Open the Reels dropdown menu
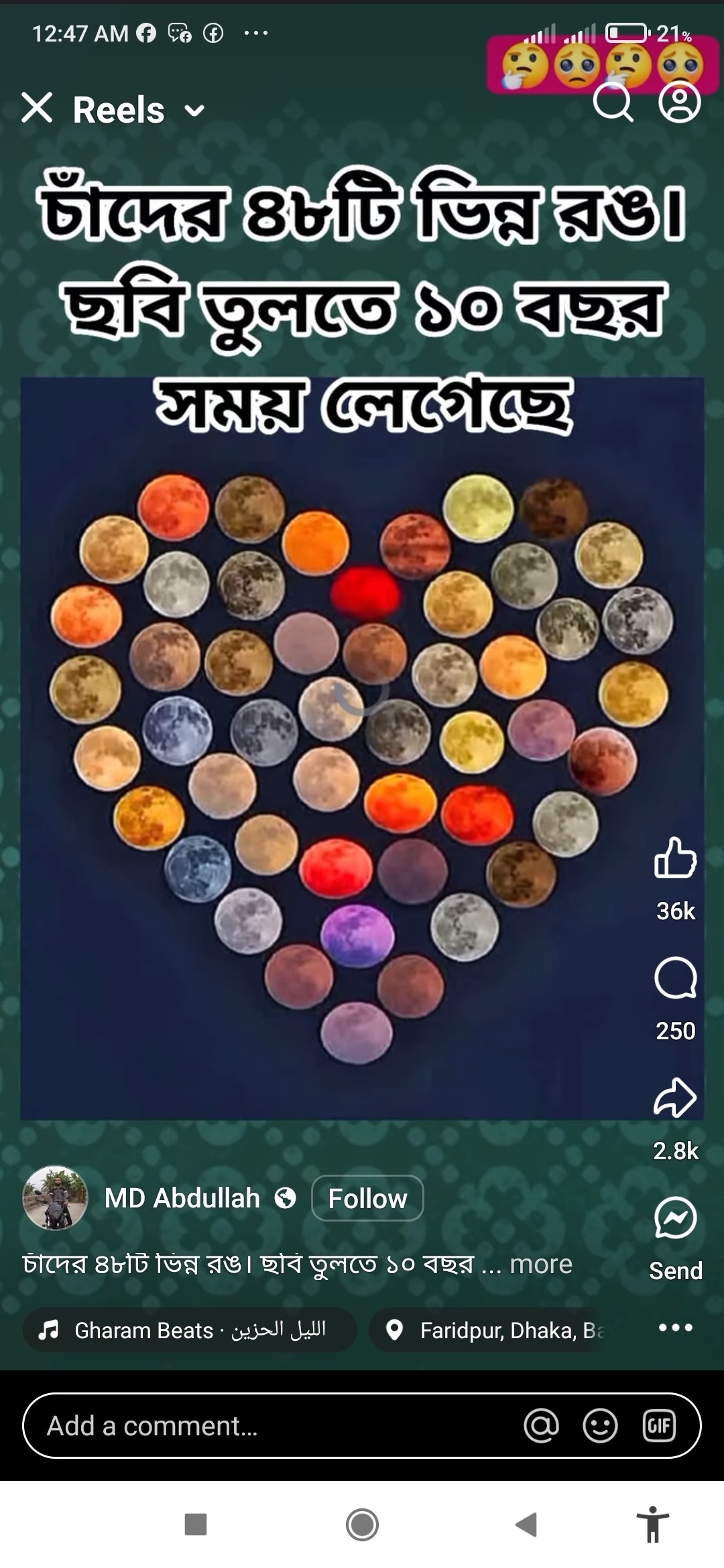Viewport: 724px width, 1568px height. (x=194, y=111)
